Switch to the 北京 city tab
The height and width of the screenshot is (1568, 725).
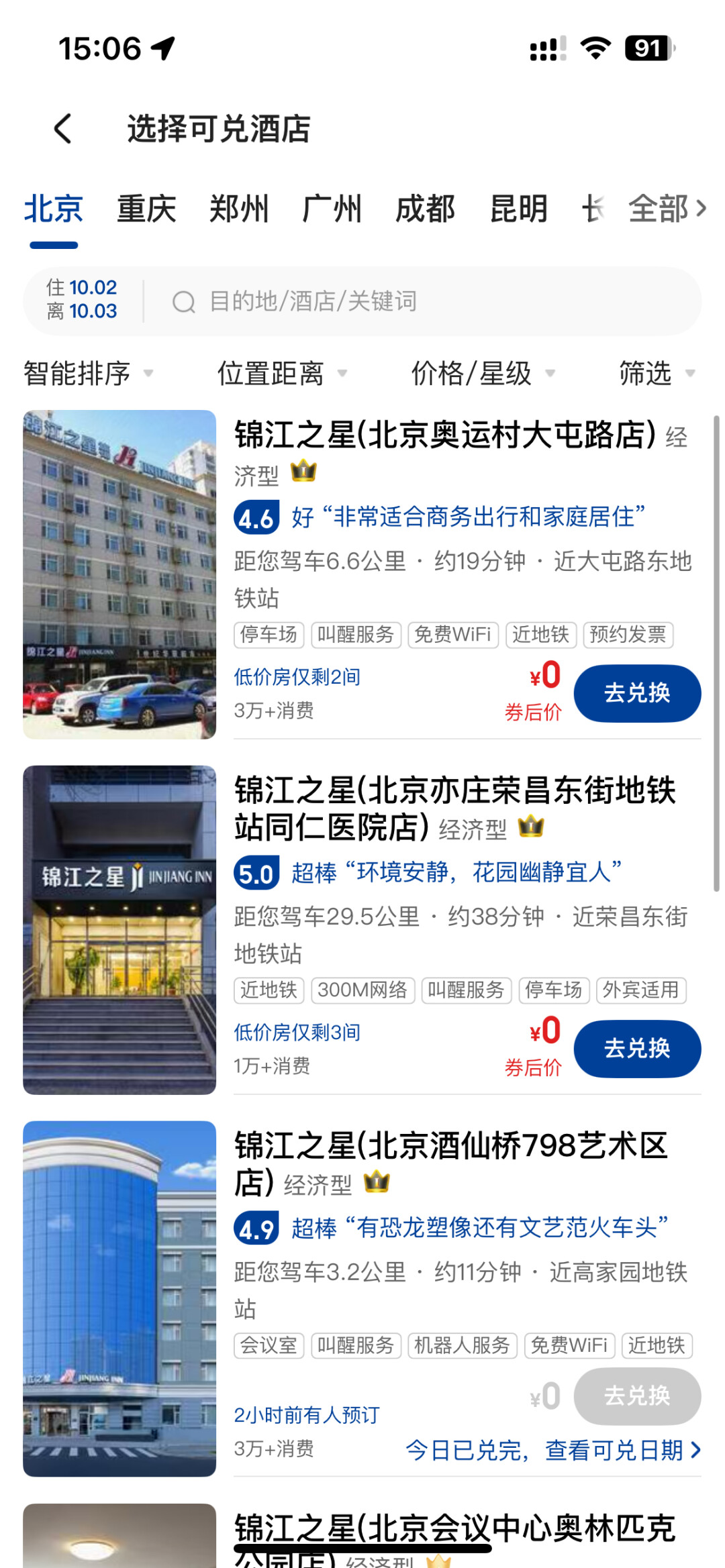pyautogui.click(x=54, y=209)
